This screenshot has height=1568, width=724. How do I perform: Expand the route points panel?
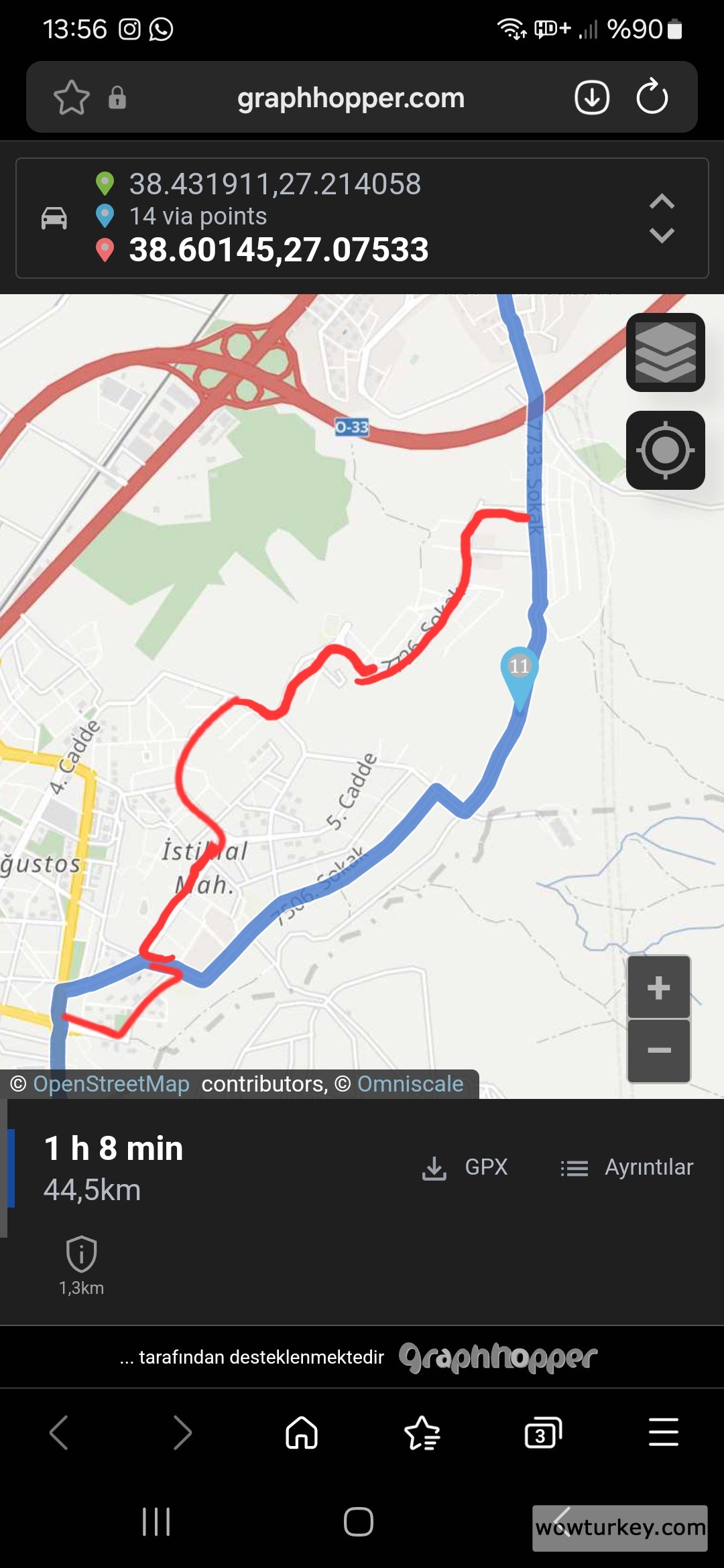pyautogui.click(x=662, y=218)
